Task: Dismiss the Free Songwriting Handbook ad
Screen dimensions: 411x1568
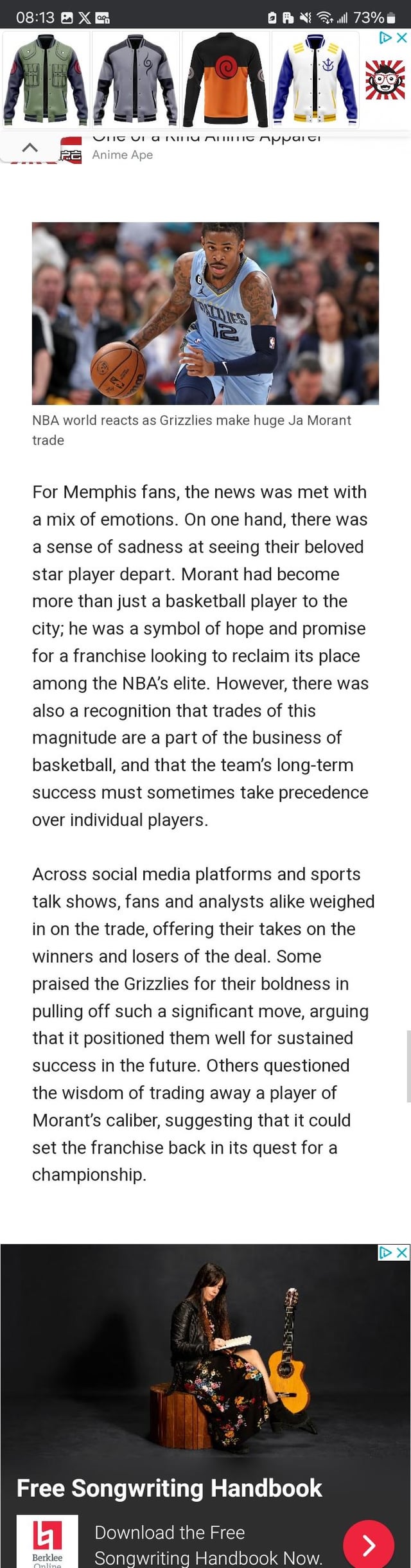Action: point(402,1252)
